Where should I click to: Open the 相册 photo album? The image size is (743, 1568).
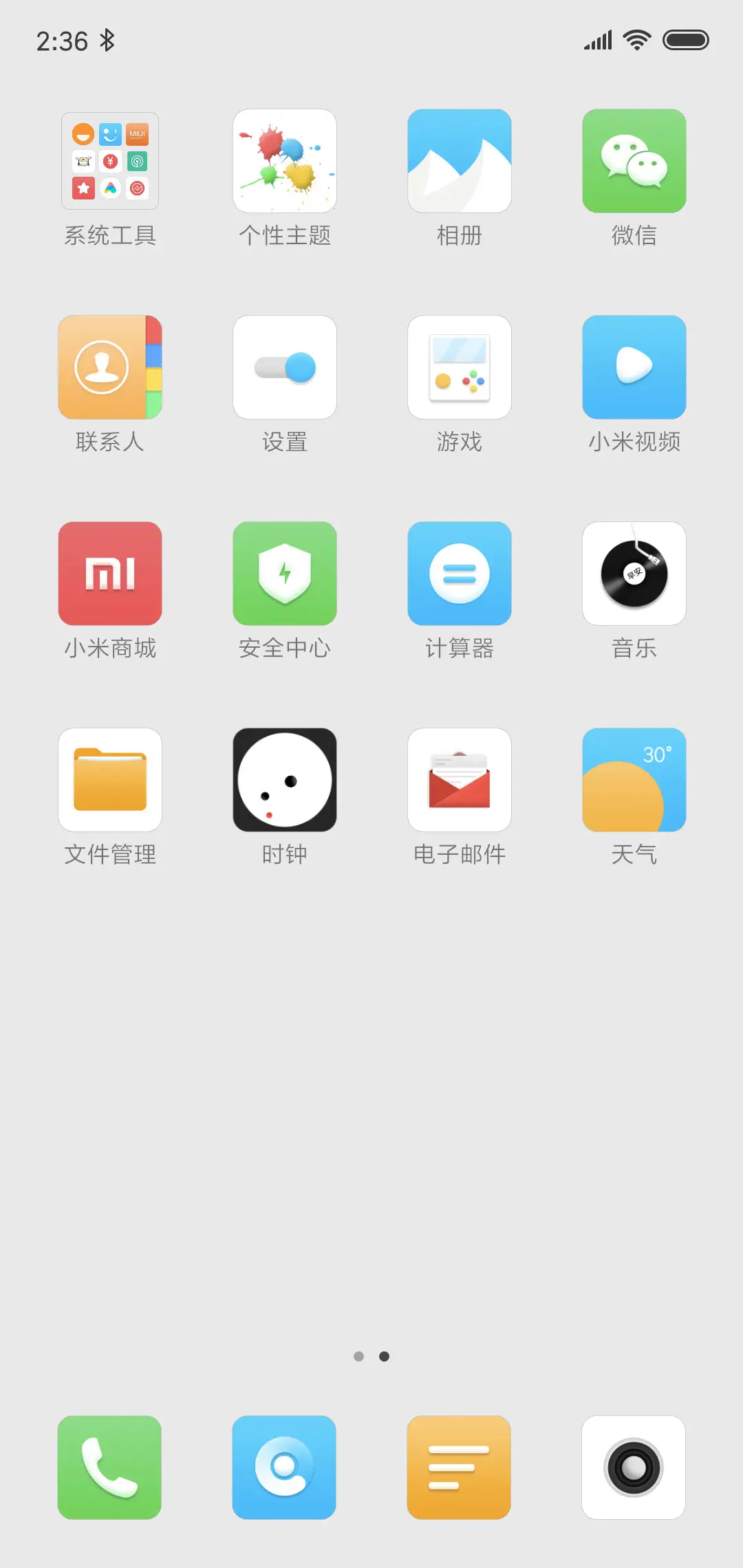tap(459, 160)
